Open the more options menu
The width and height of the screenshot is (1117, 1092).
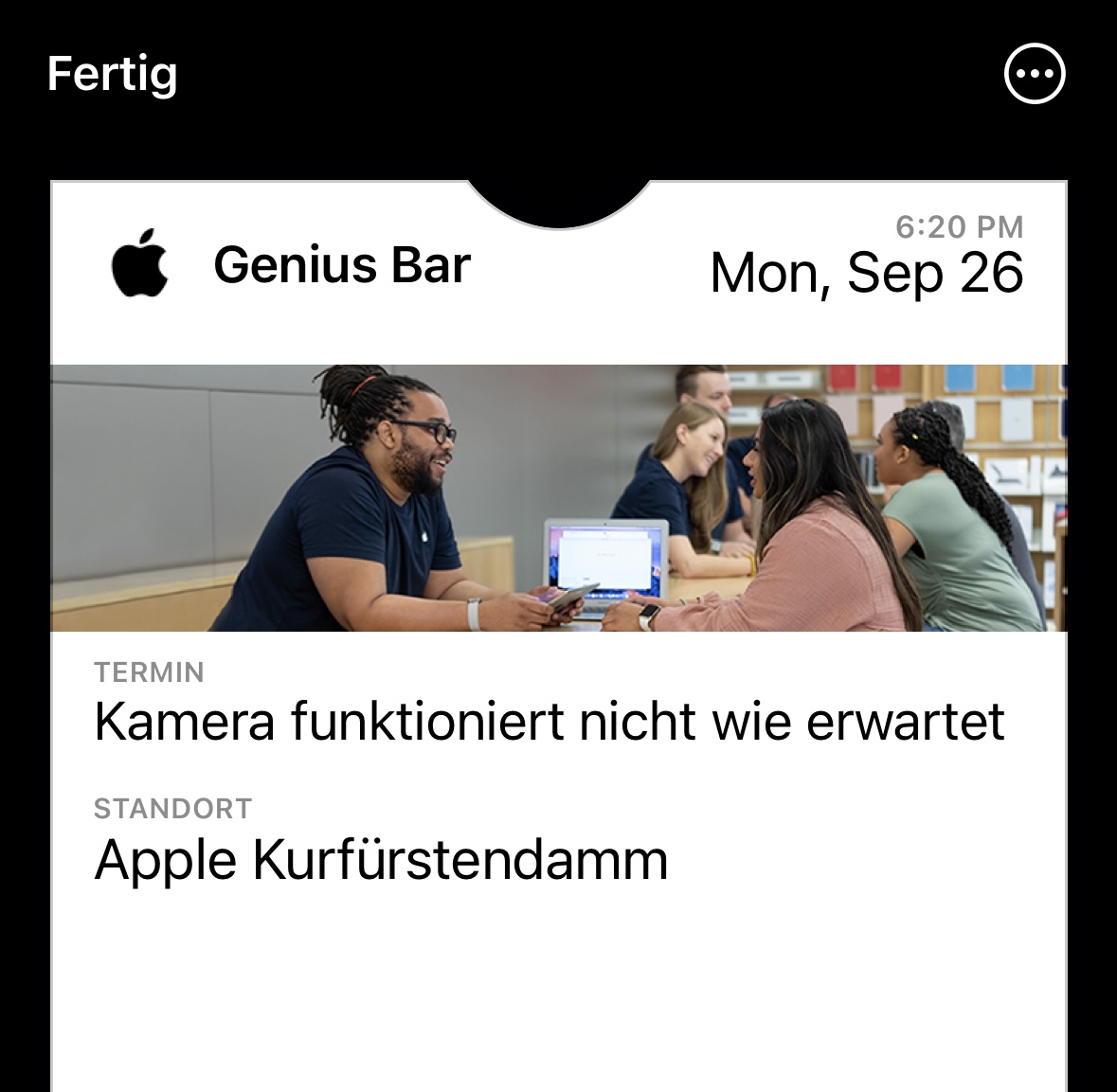[x=1035, y=74]
